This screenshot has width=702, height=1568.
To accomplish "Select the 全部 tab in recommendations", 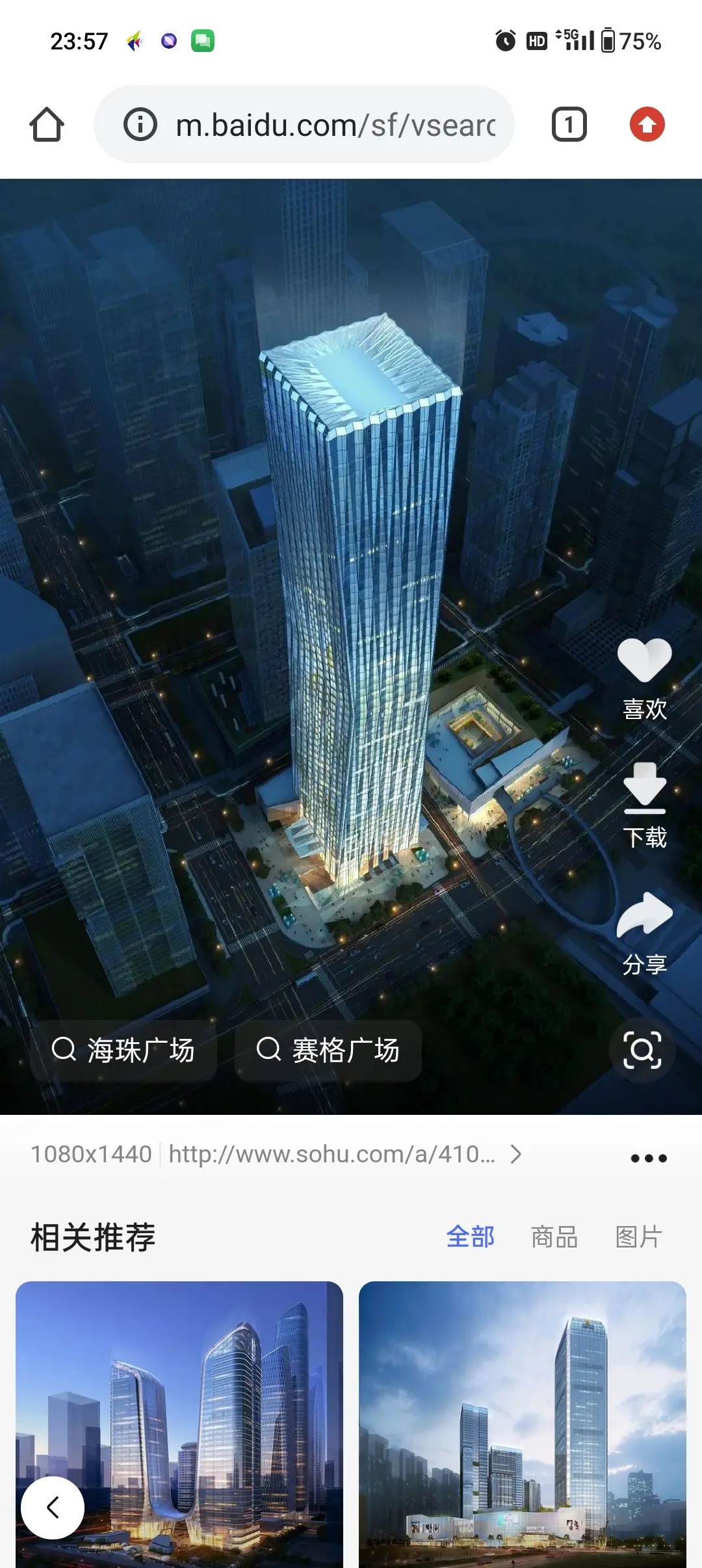I will tap(470, 1236).
